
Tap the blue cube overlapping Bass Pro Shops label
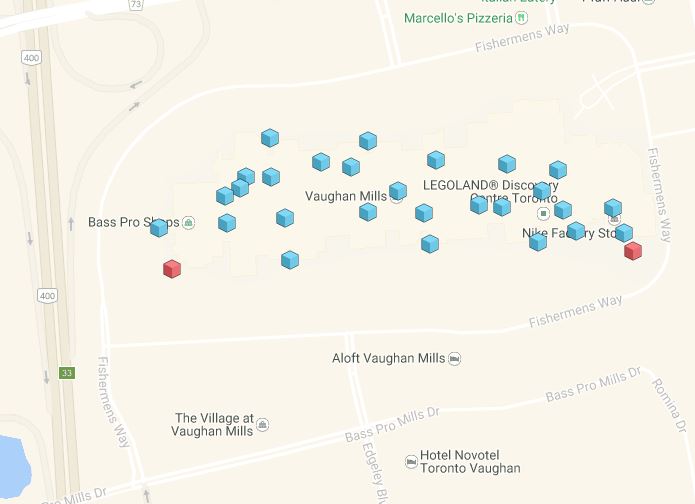point(159,228)
